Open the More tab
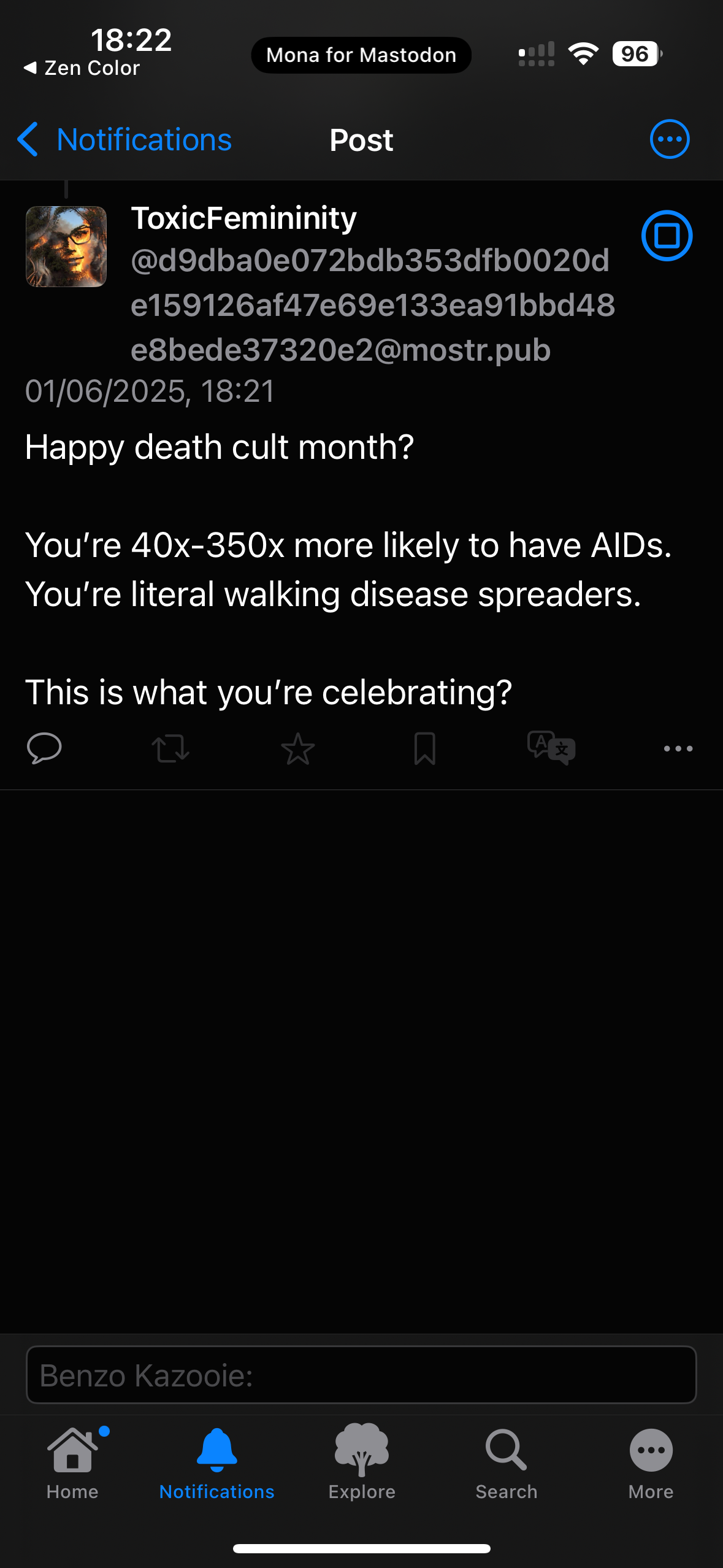 [651, 1462]
